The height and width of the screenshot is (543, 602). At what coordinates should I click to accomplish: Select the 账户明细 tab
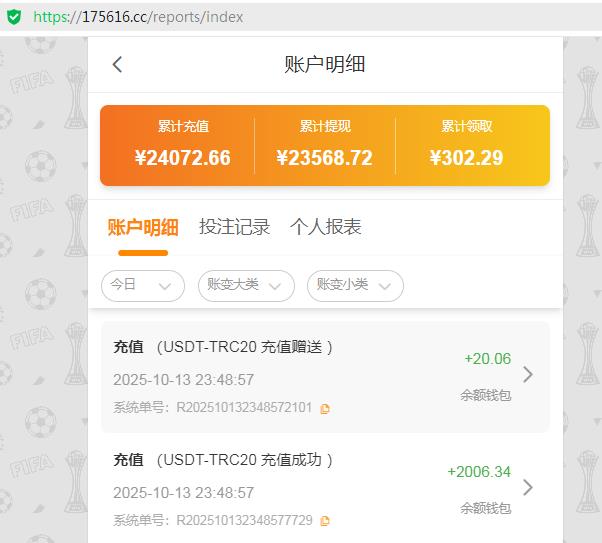142,228
